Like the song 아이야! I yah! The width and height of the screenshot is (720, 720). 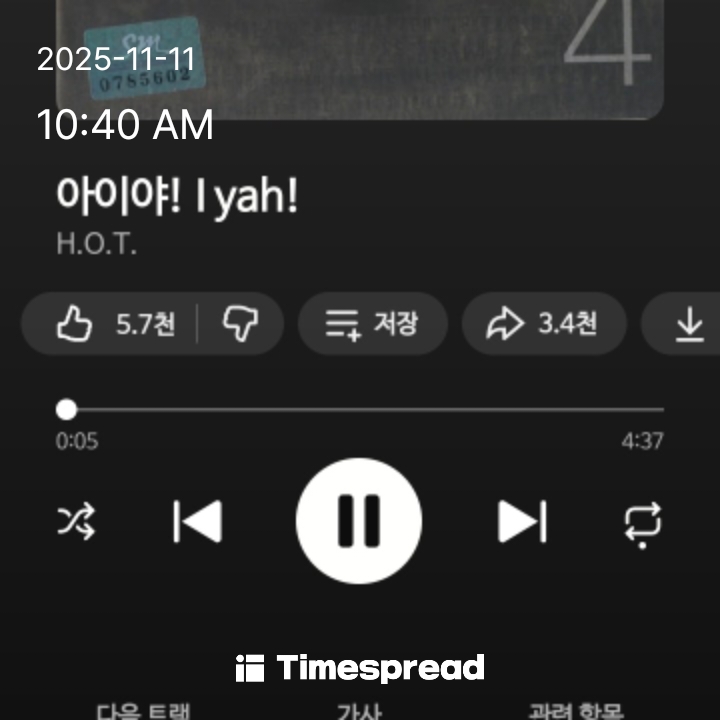112,324
